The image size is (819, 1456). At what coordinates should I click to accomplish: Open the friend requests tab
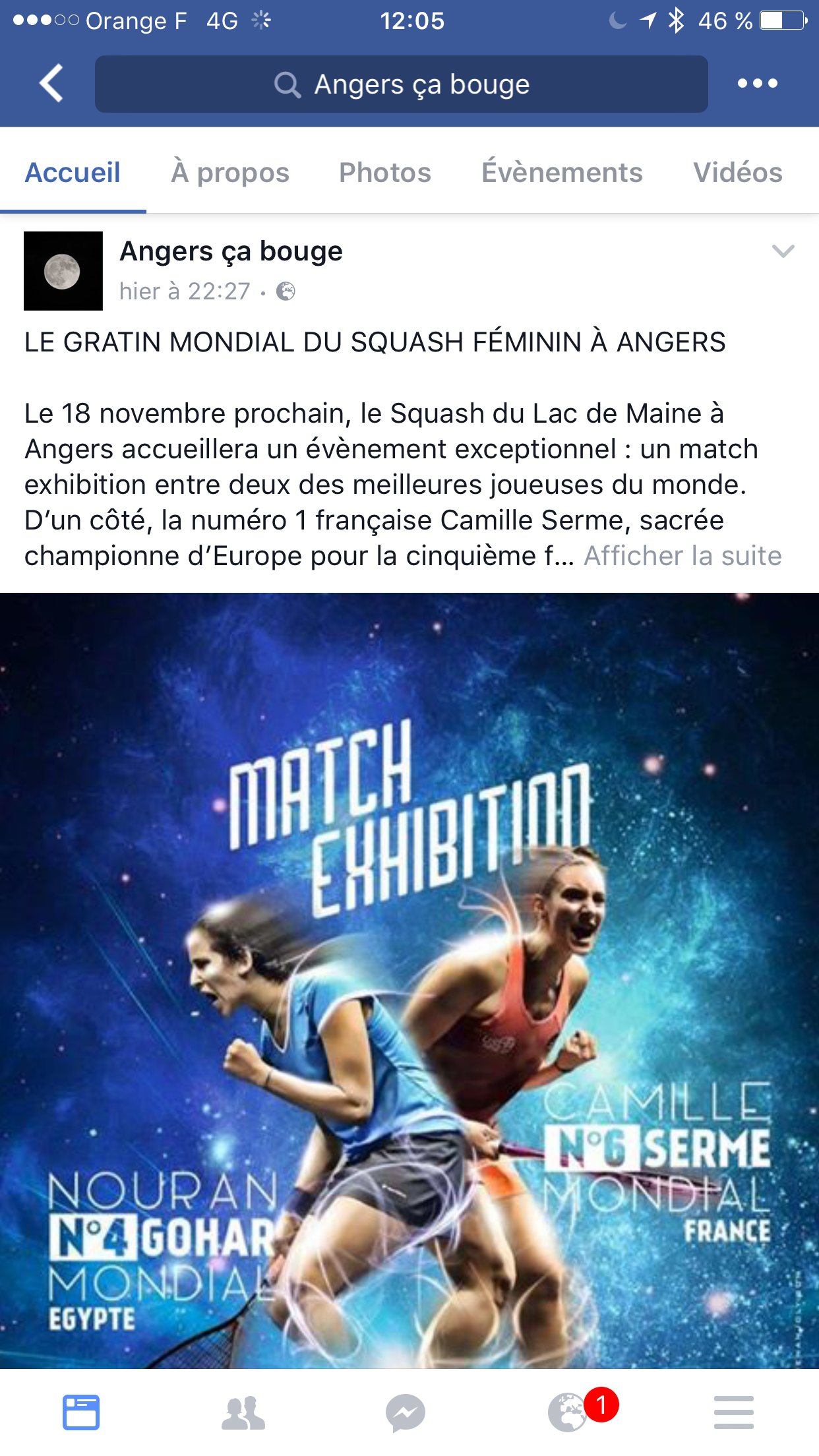click(243, 1412)
